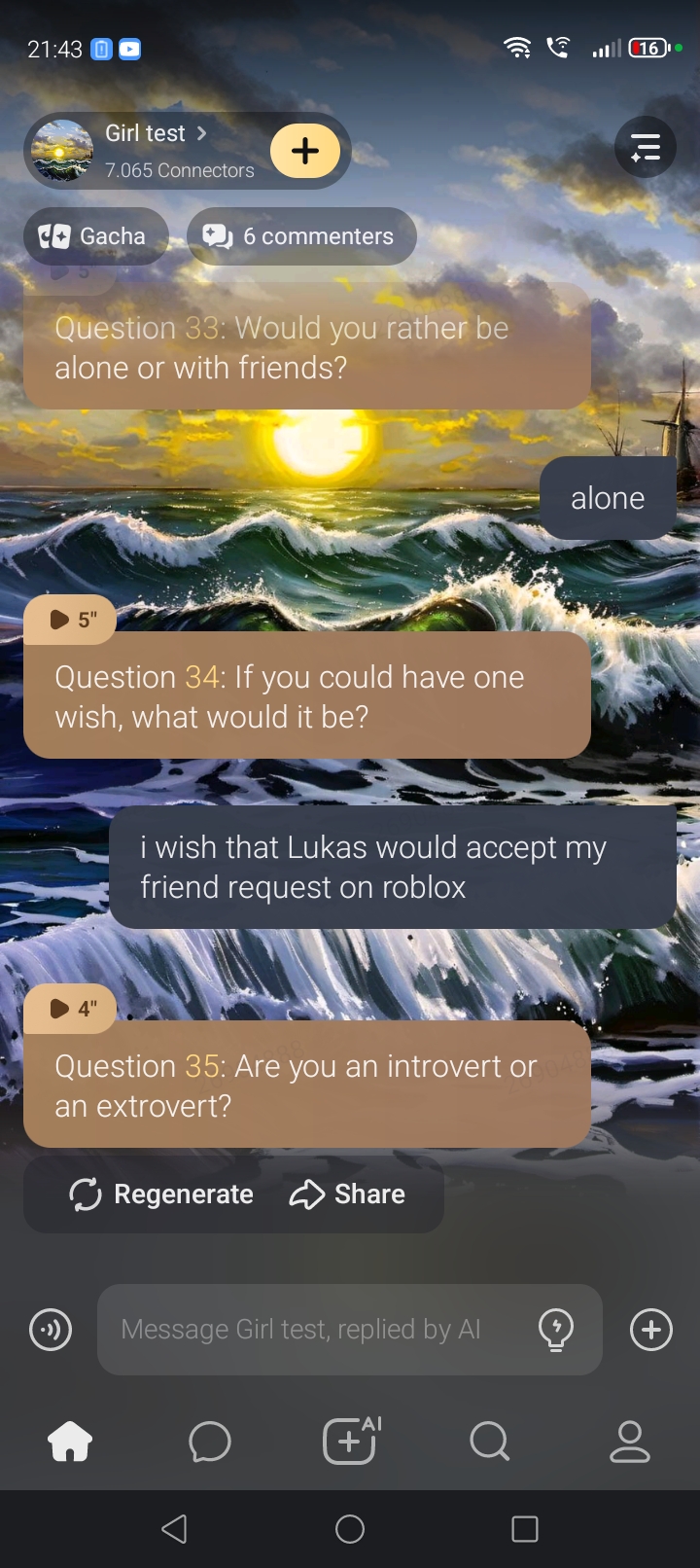This screenshot has width=700, height=1568.
Task: View the 6 commenters
Action: (x=301, y=236)
